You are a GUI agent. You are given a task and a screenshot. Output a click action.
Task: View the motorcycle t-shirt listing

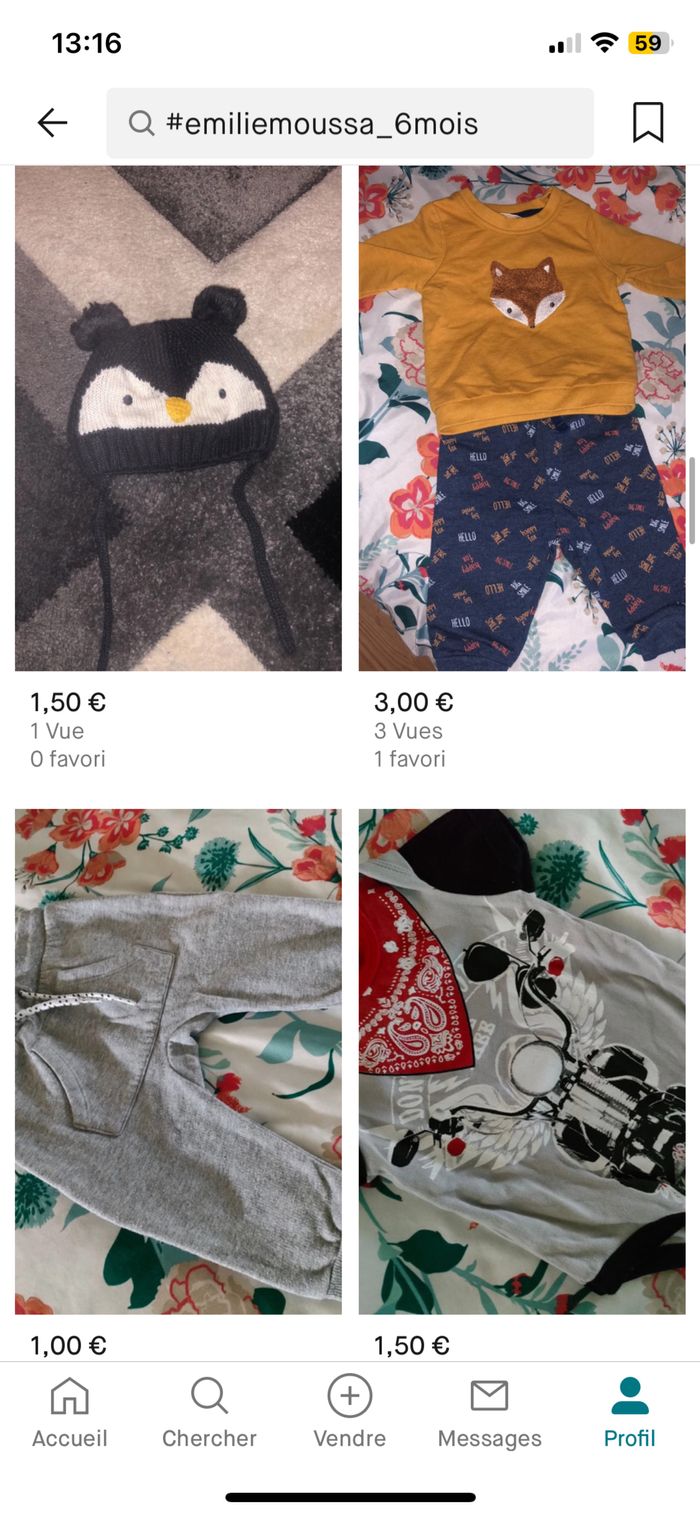522,1060
